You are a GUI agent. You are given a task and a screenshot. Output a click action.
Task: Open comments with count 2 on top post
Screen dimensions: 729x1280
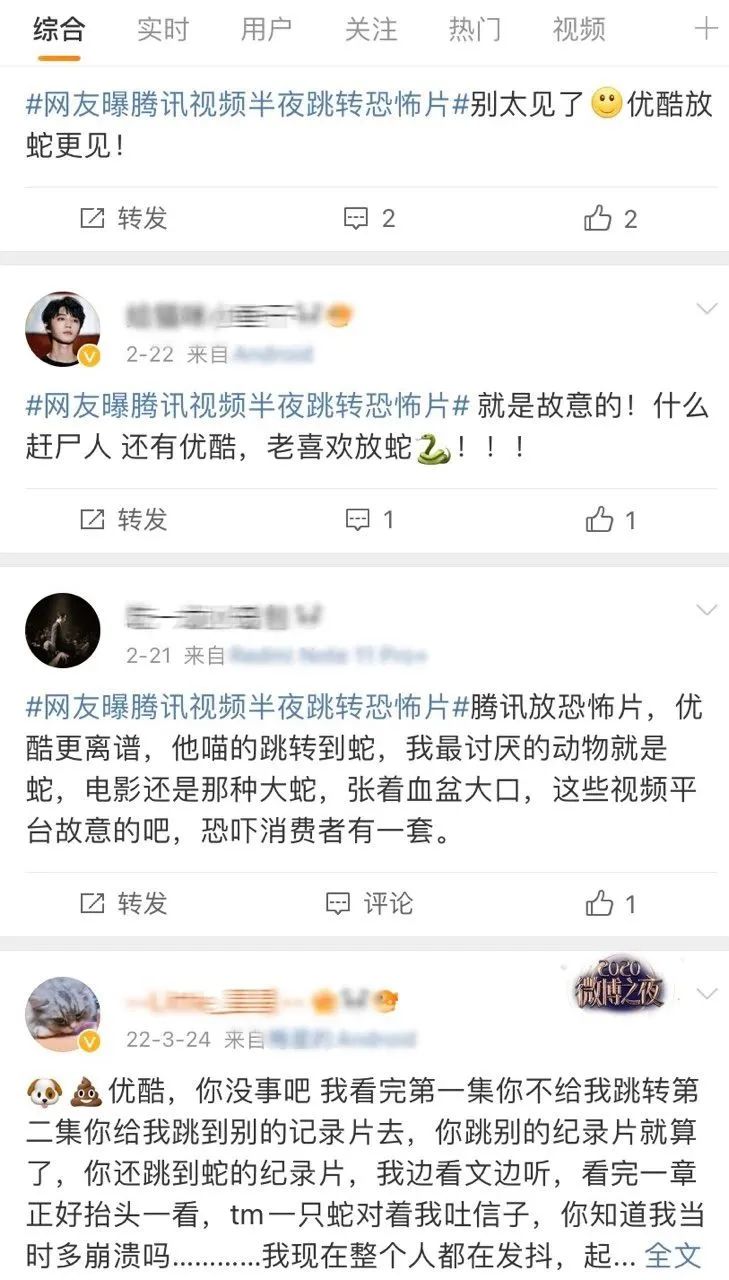click(x=369, y=218)
